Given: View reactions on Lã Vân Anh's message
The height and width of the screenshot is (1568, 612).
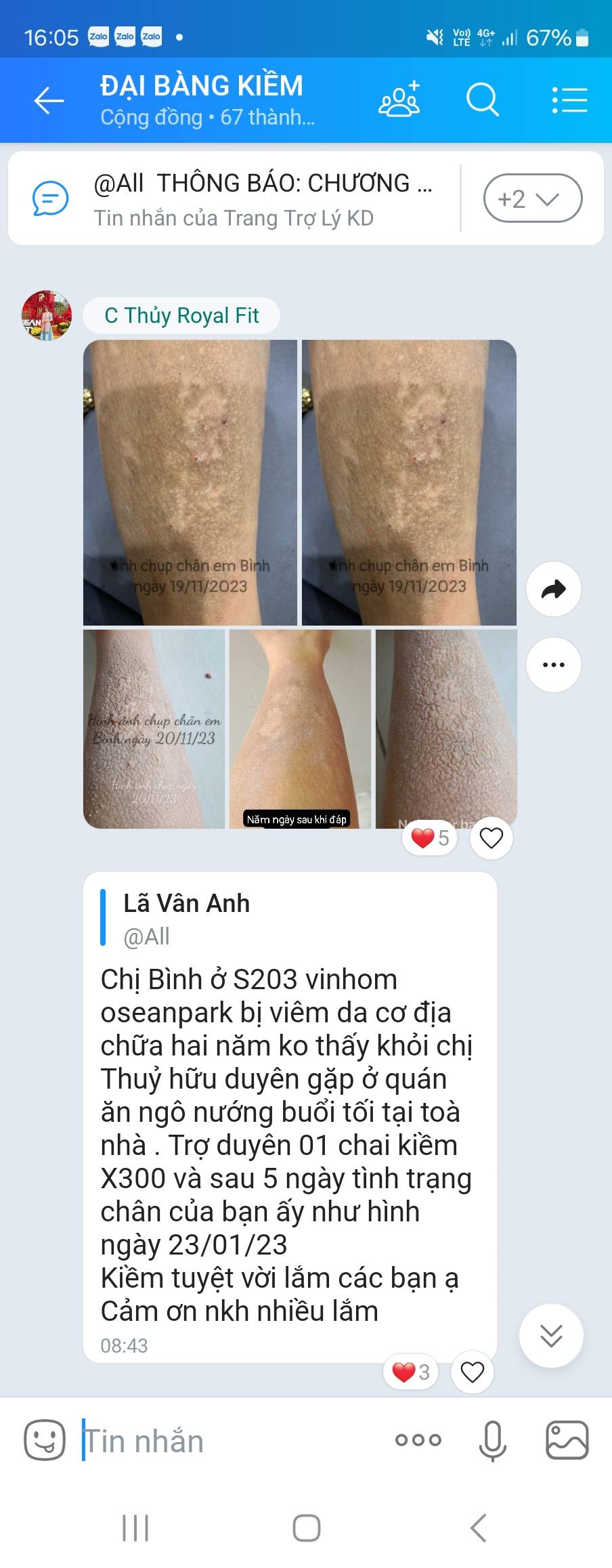Looking at the screenshot, I should point(411,1372).
